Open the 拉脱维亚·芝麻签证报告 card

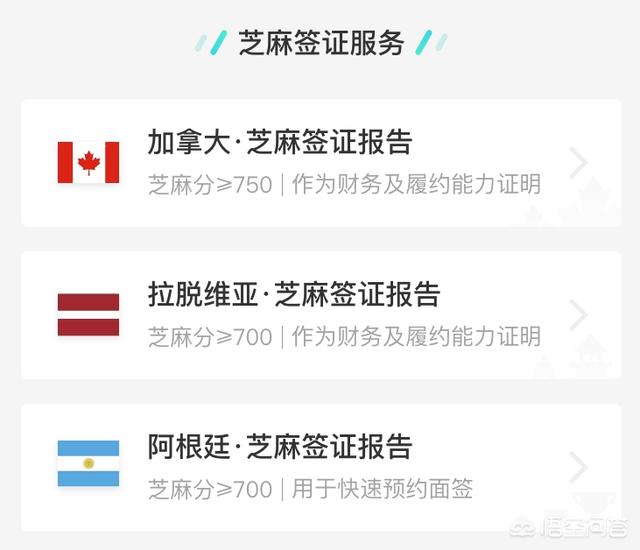320,314
